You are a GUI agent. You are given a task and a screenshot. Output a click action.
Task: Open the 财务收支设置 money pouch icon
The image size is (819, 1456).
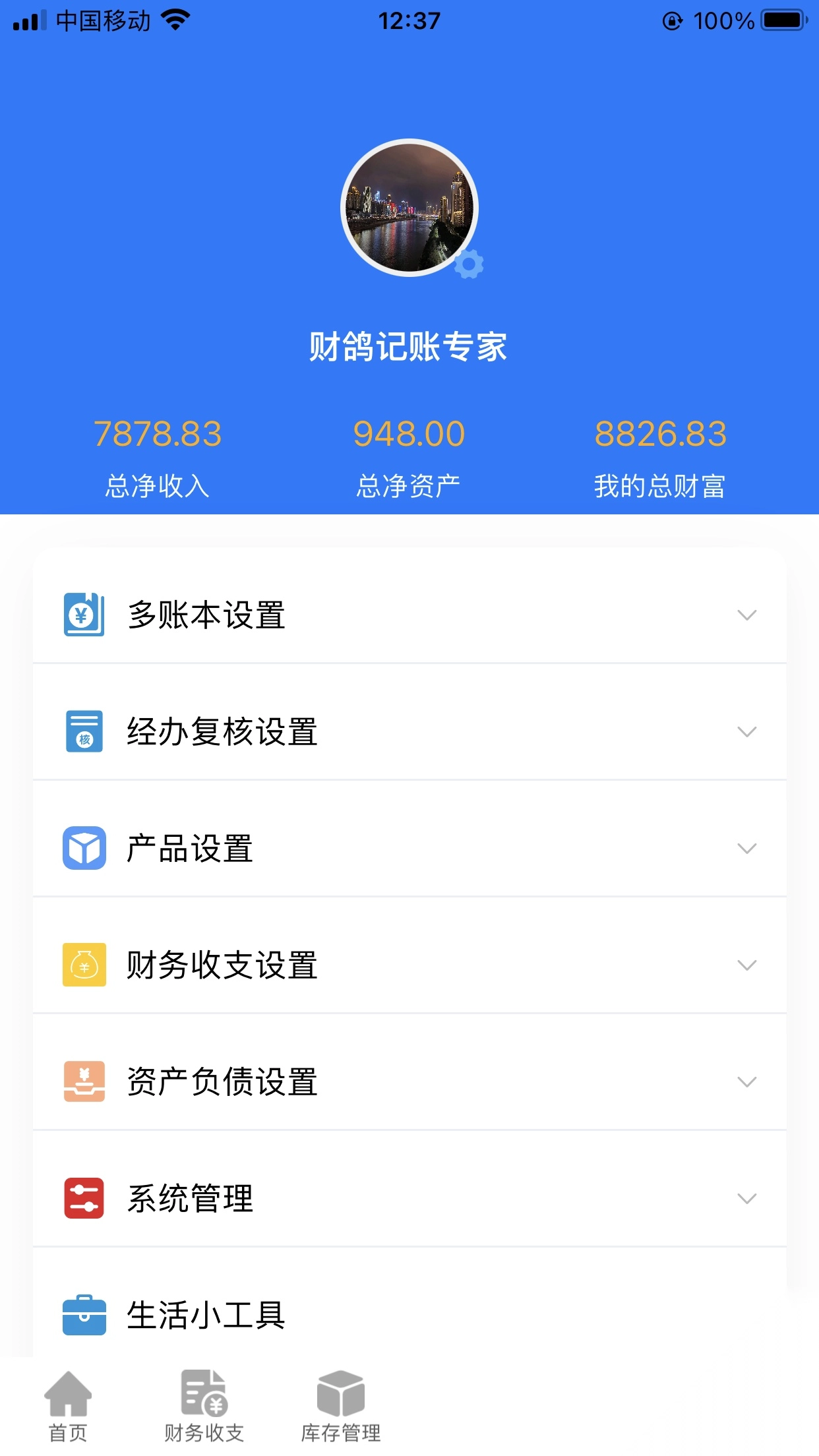point(83,966)
